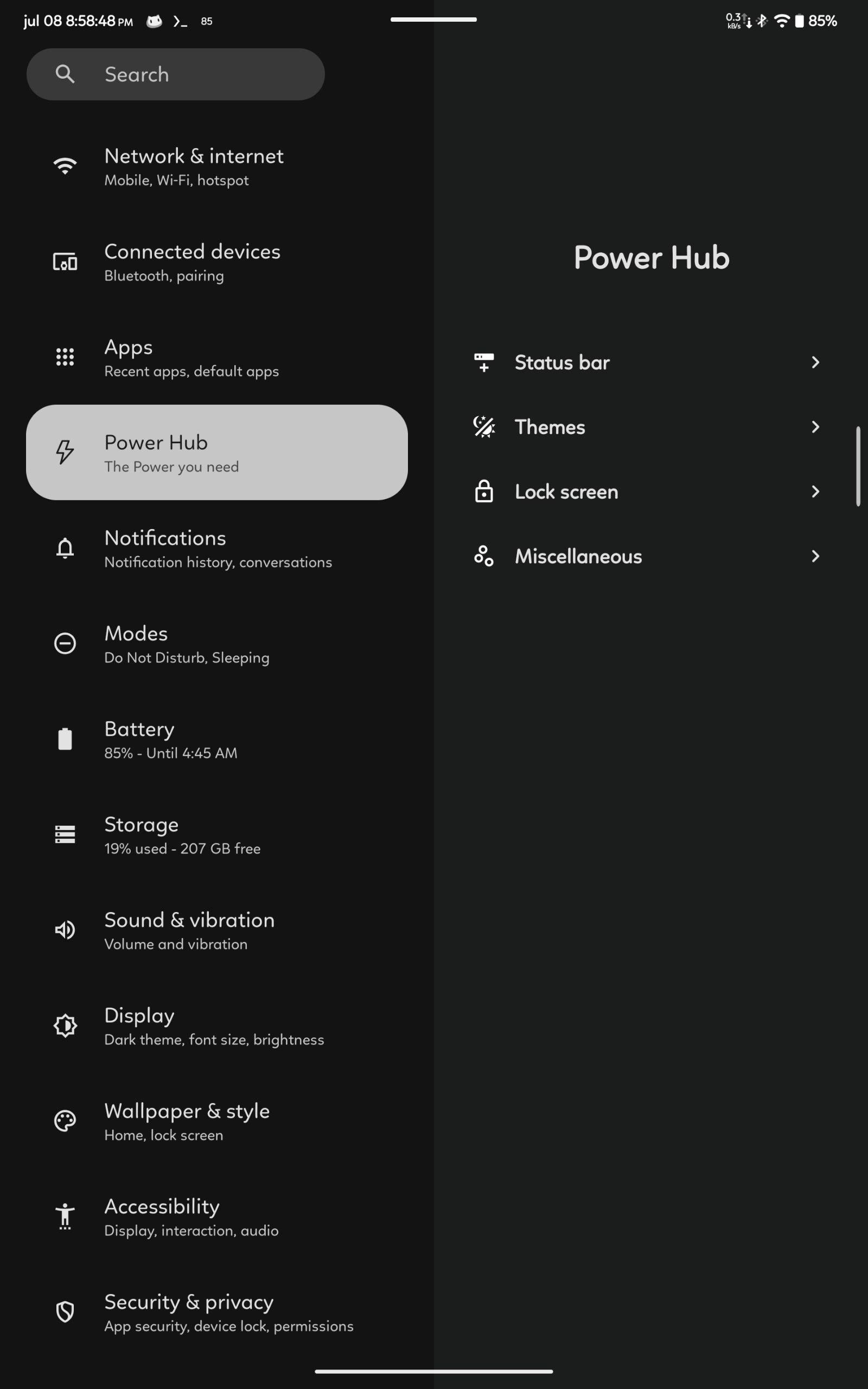Open Wallpaper & style
Viewport: 868px width, 1389px height.
pos(217,1121)
